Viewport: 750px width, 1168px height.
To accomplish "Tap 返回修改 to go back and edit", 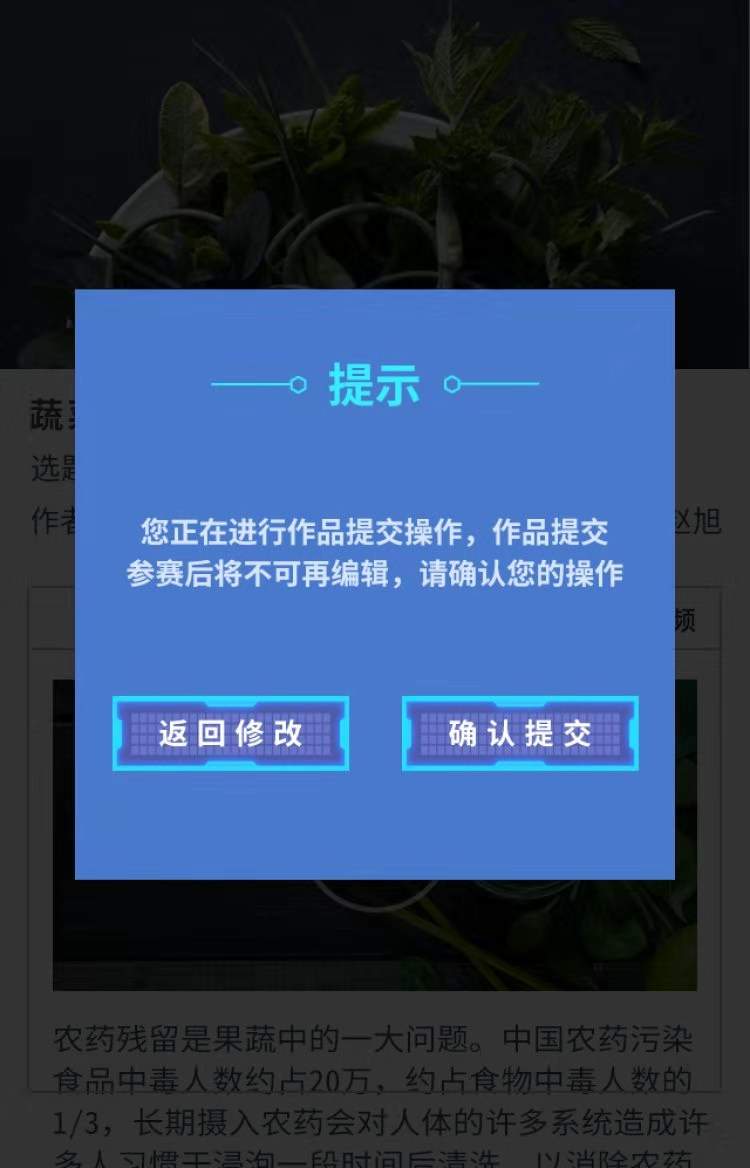I will coord(230,733).
